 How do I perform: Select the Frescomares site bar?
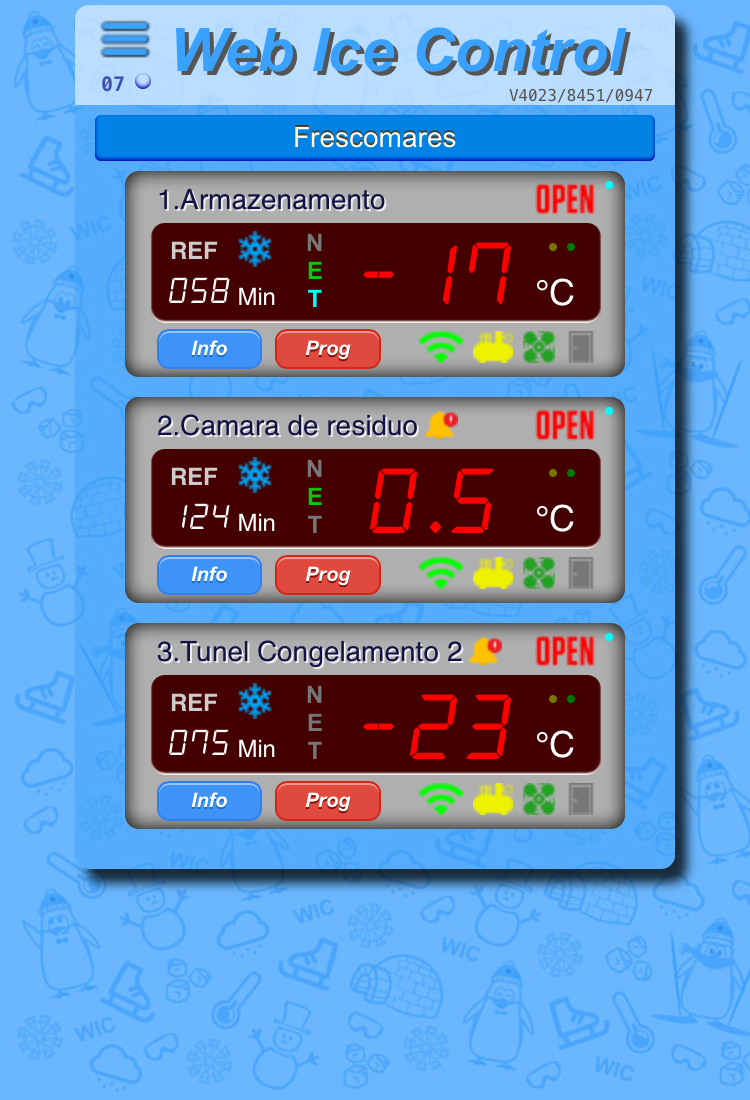pyautogui.click(x=375, y=138)
